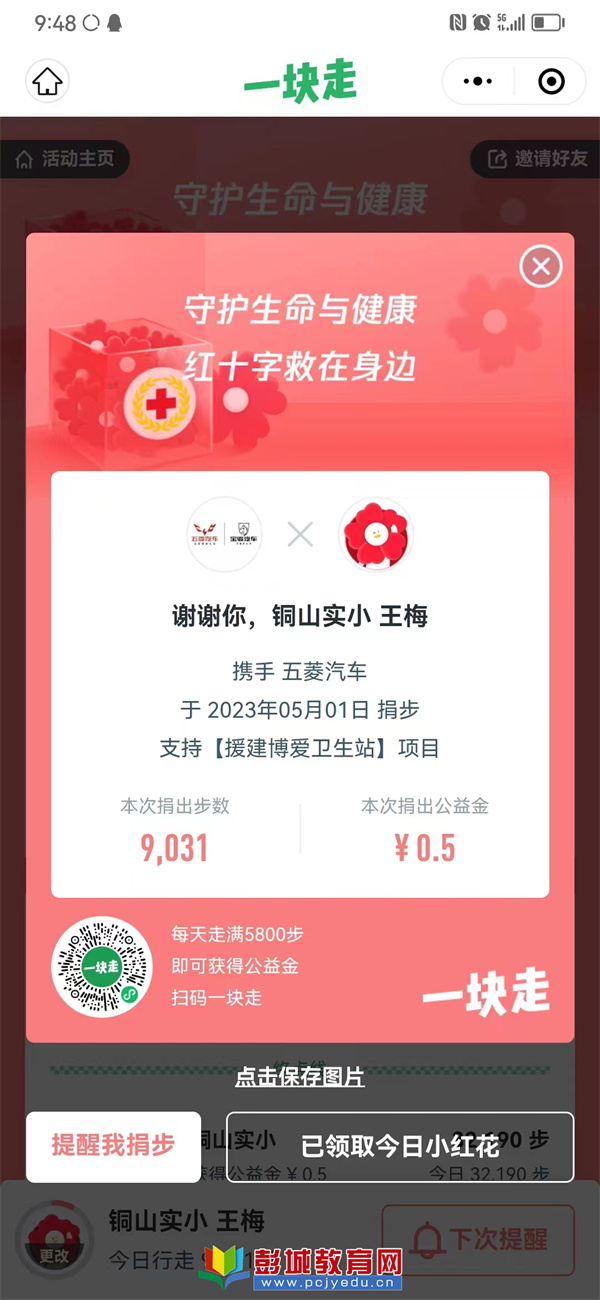Tap 邀请好友 to invite friends
The height and width of the screenshot is (1300, 600).
[537, 159]
